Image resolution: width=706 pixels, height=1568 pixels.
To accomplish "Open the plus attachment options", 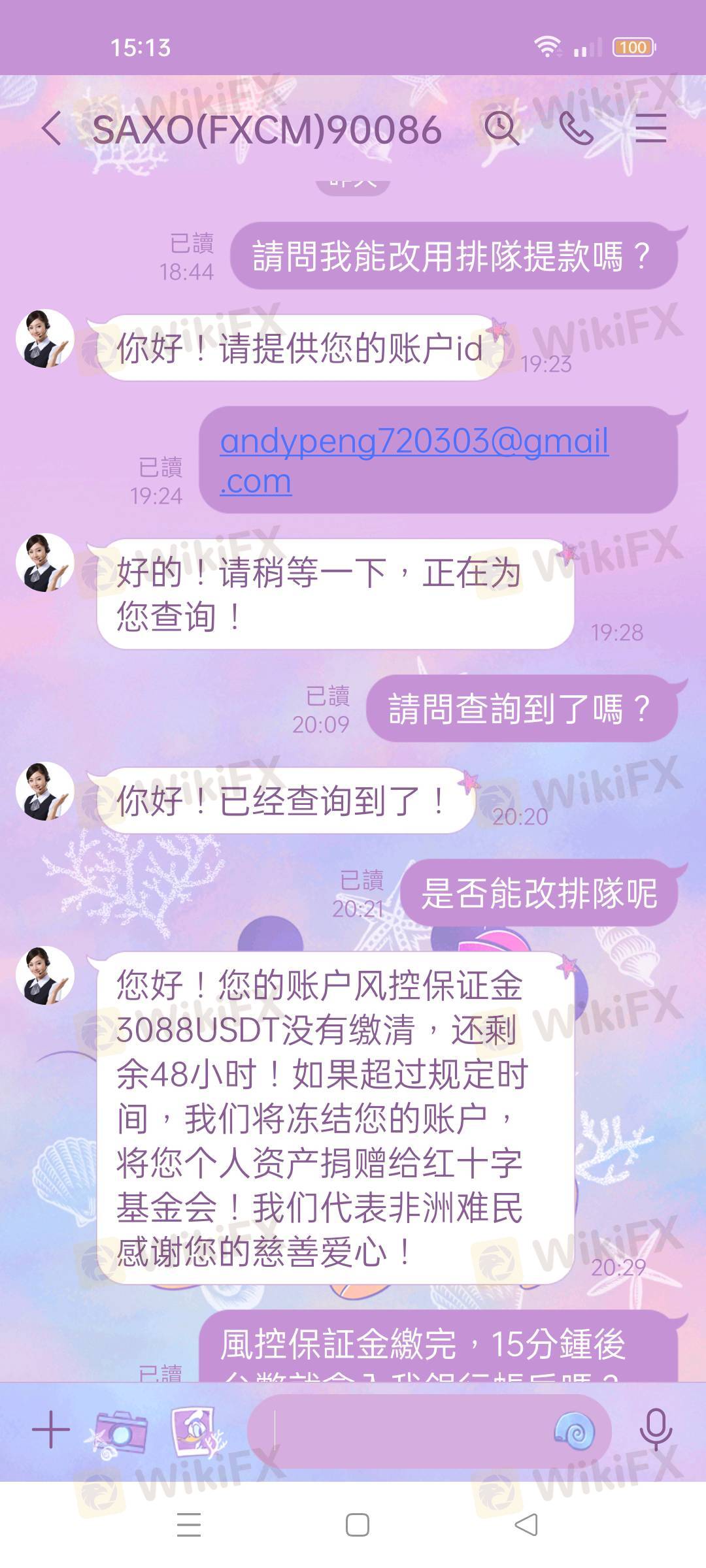I will click(51, 1429).
